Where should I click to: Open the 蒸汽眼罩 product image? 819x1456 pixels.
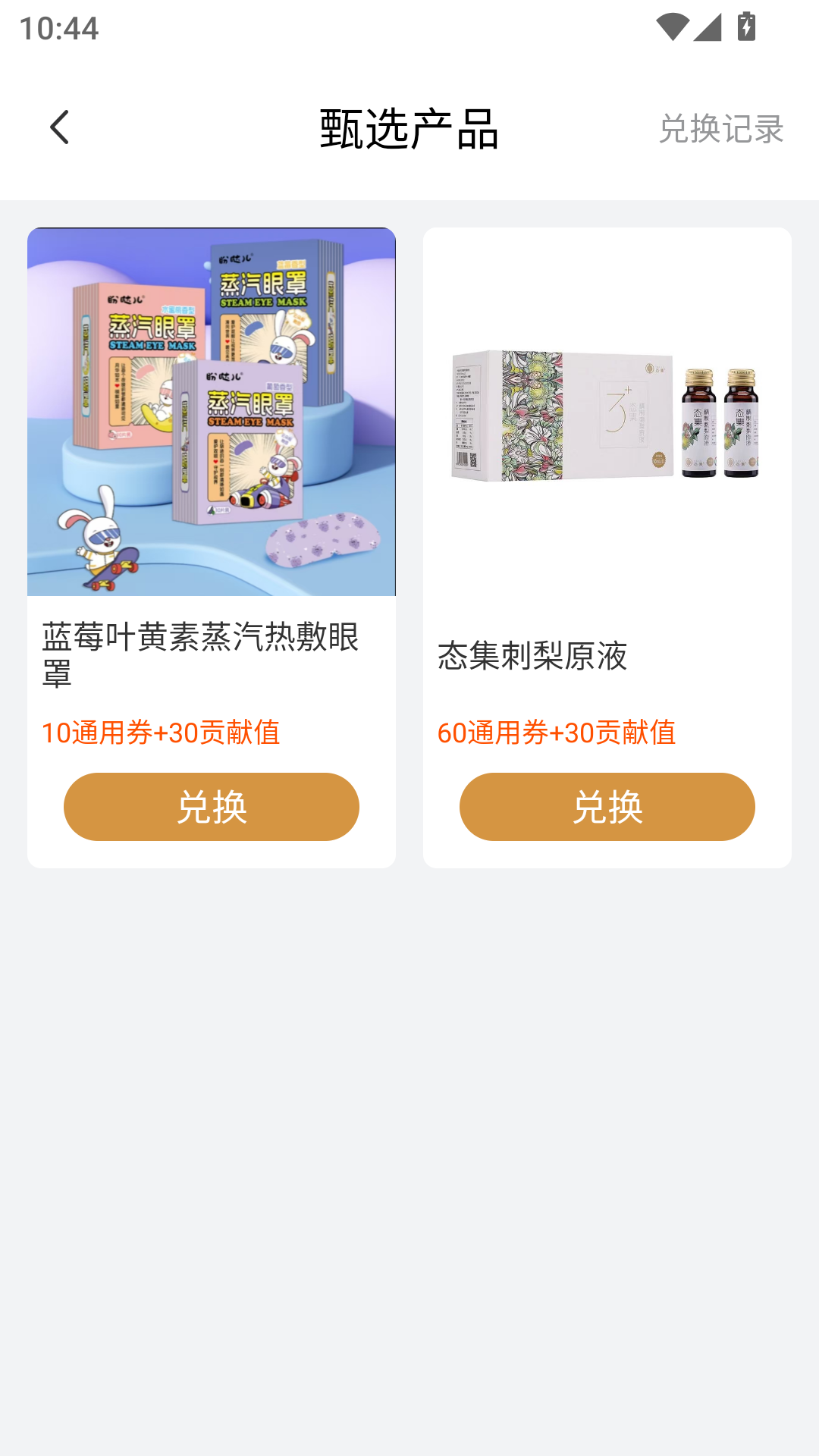212,412
